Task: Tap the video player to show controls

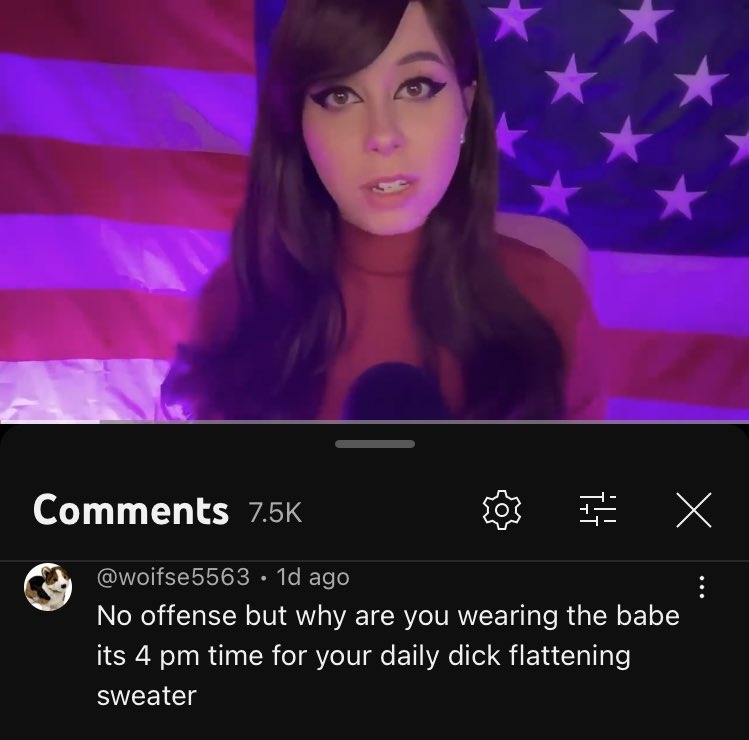Action: (x=374, y=210)
